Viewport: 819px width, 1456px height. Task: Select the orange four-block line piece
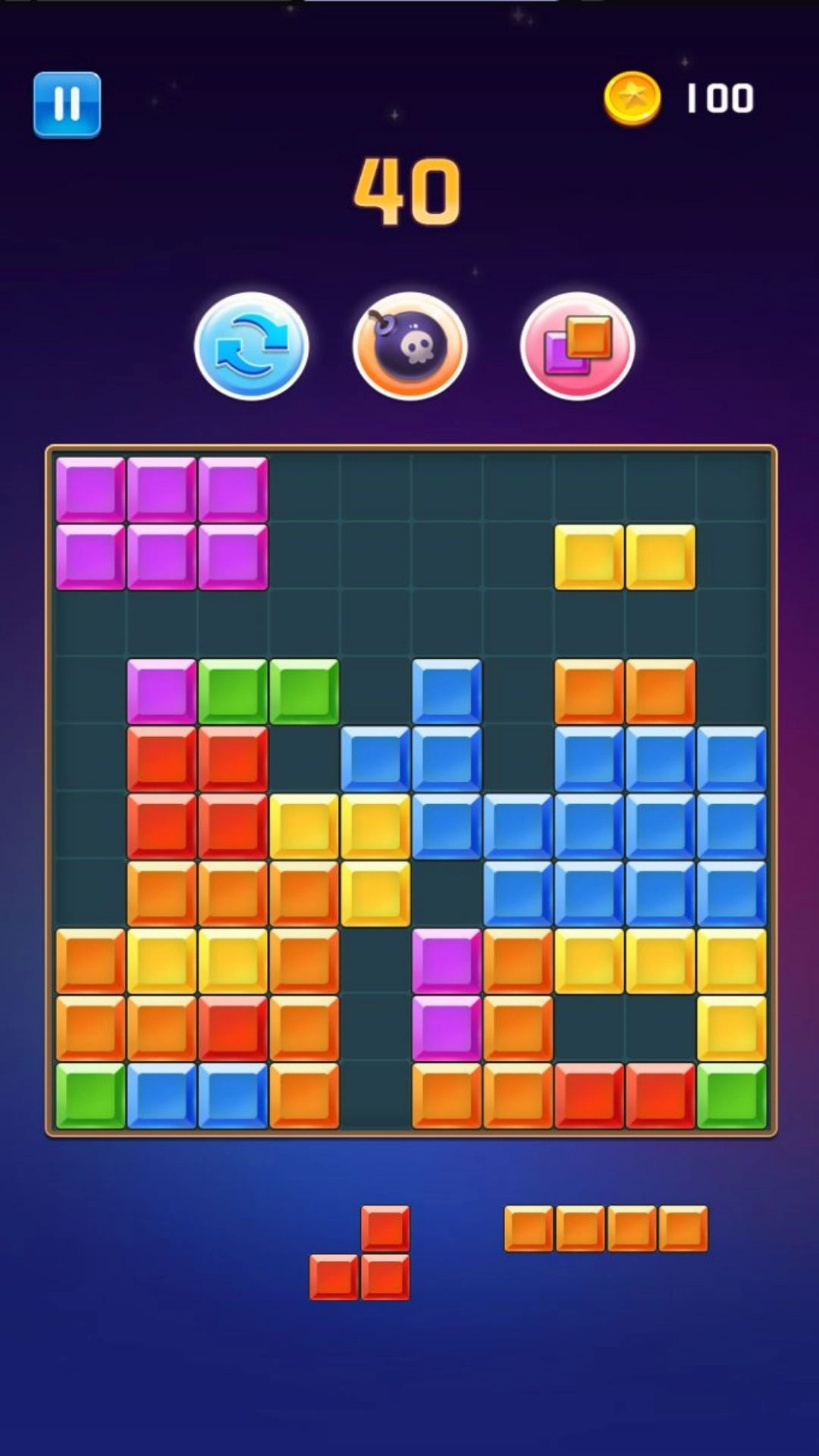pos(606,1228)
